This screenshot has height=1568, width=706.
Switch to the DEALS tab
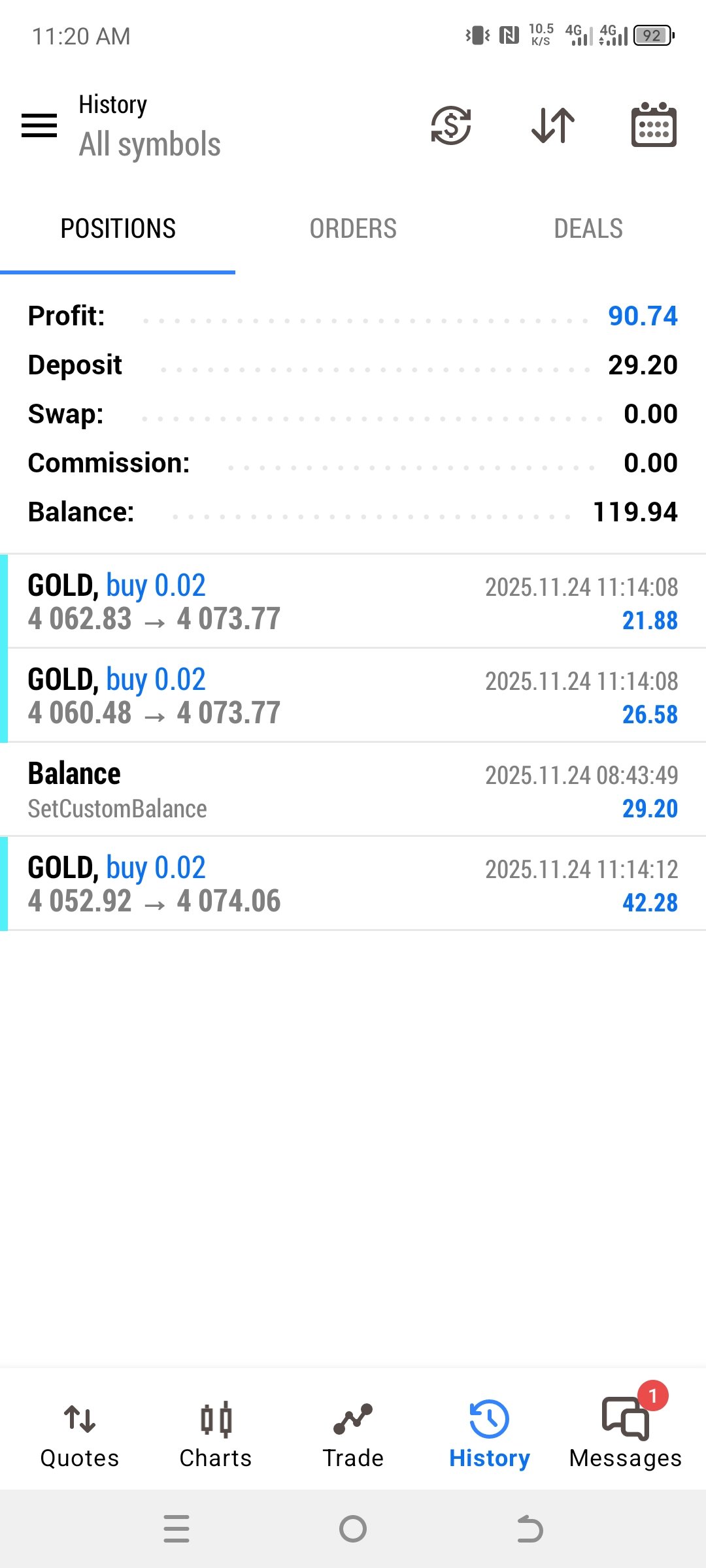[x=588, y=229]
